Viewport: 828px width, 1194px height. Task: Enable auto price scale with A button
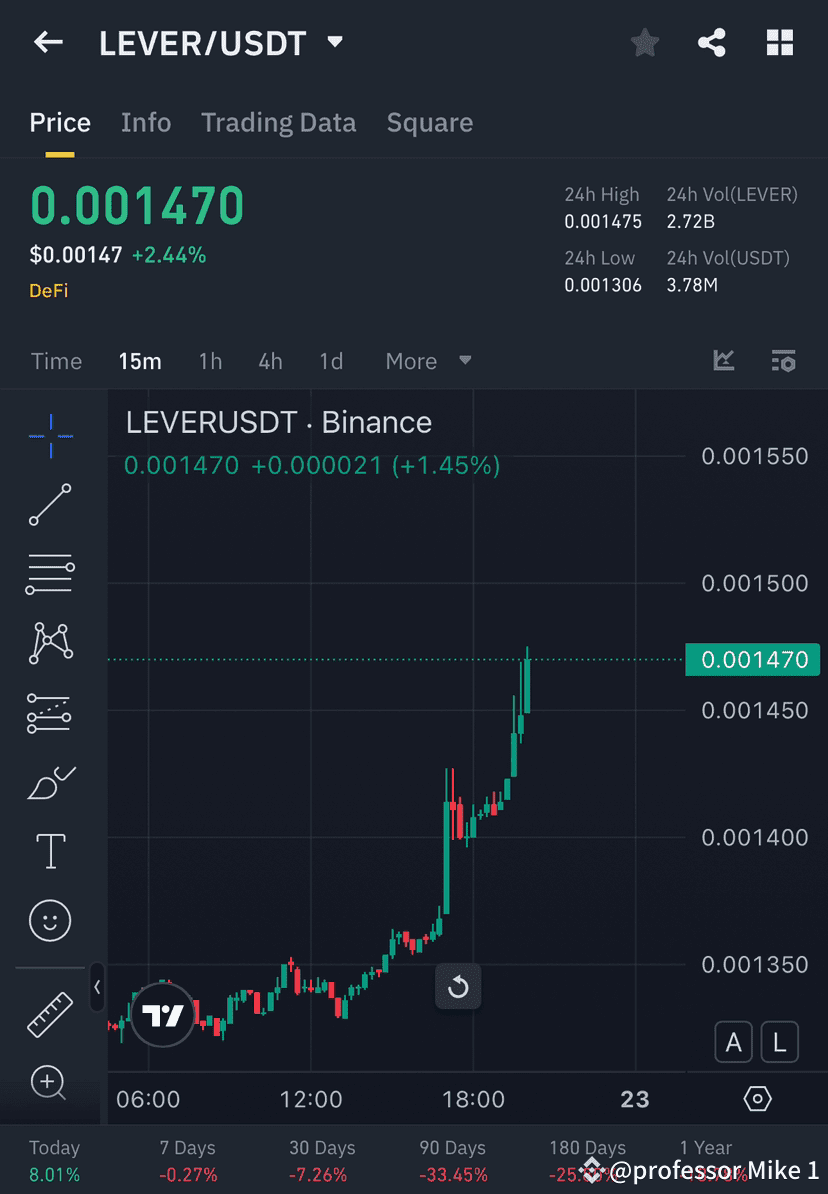(x=733, y=1042)
